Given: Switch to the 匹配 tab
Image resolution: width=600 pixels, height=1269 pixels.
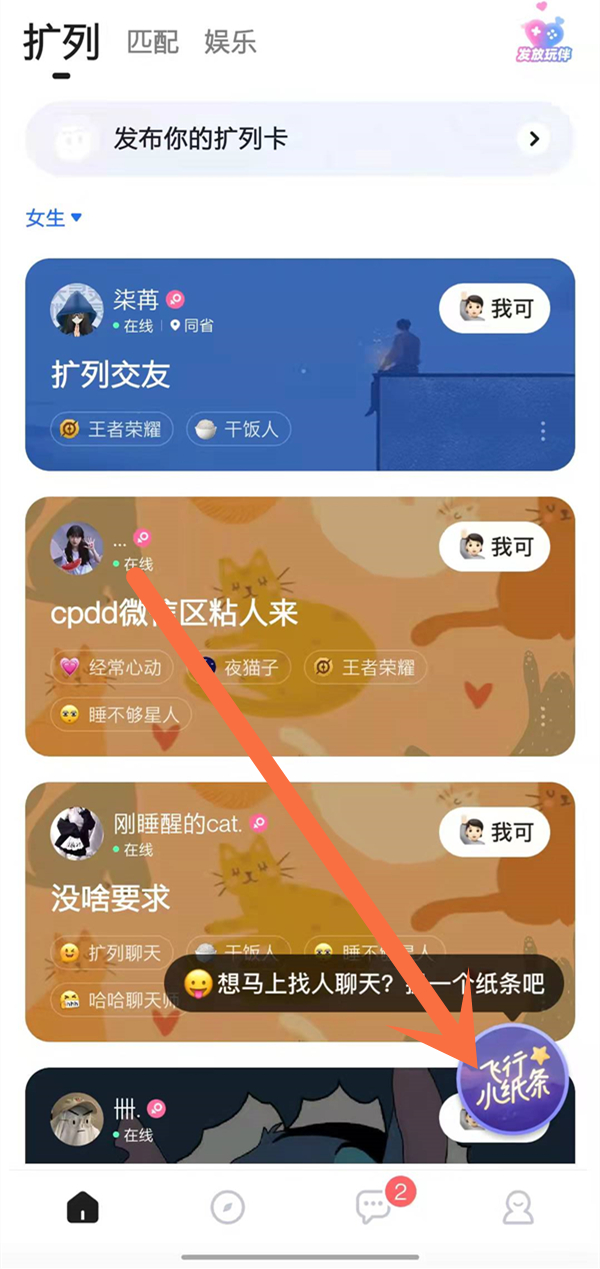Looking at the screenshot, I should [153, 42].
